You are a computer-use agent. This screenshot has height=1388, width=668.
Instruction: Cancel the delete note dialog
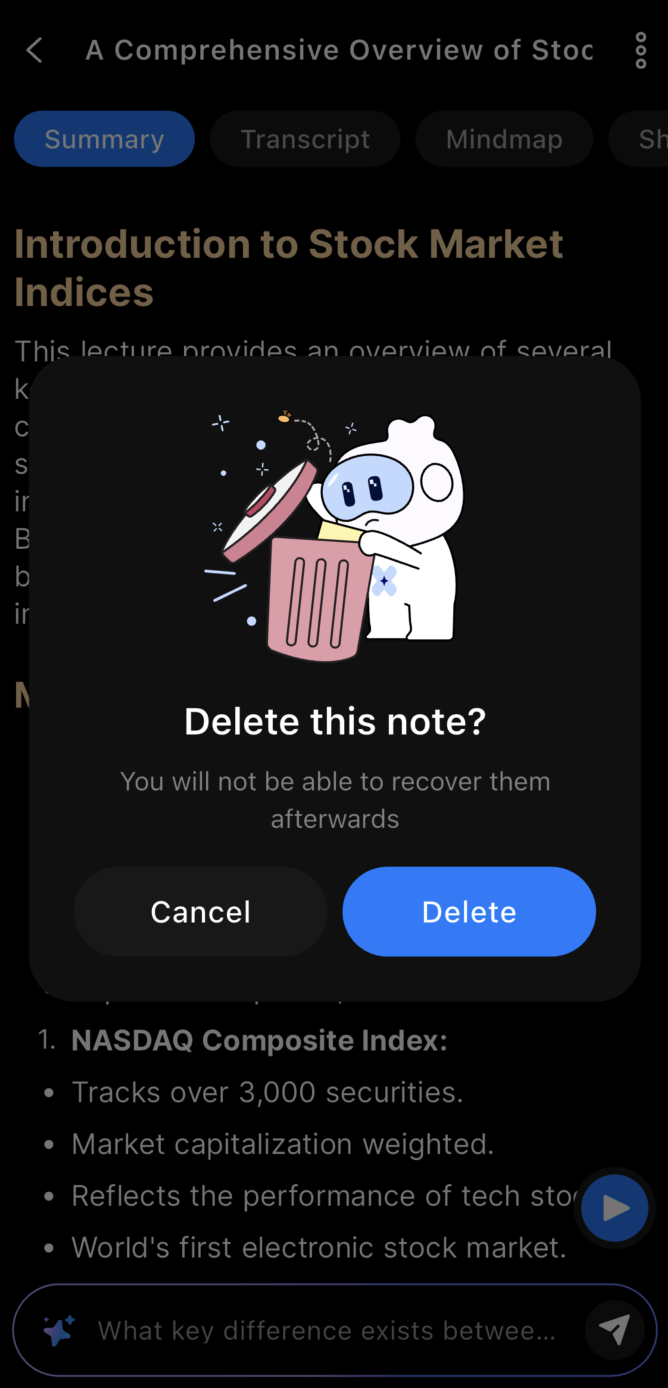tap(200, 912)
